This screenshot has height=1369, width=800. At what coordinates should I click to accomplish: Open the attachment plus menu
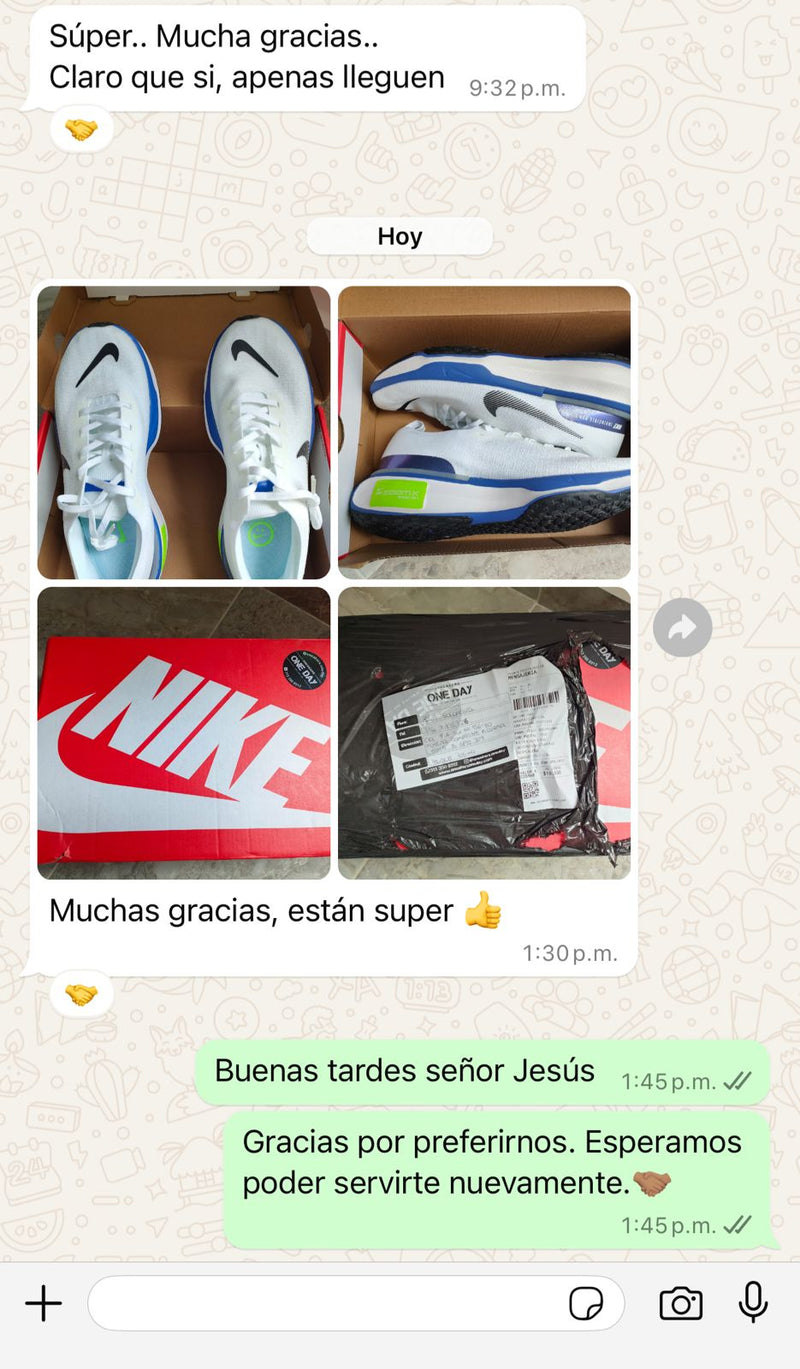[43, 1303]
